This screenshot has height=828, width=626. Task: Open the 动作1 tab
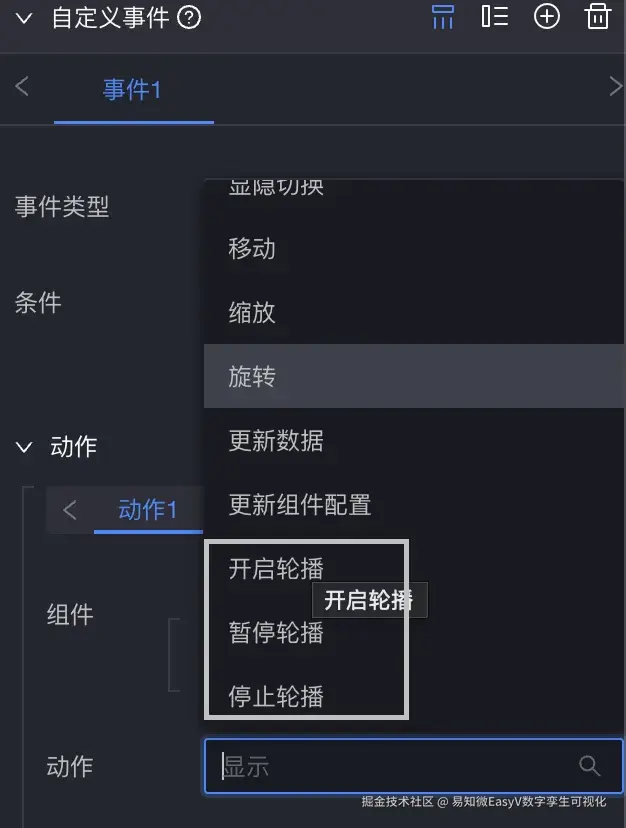pos(147,510)
